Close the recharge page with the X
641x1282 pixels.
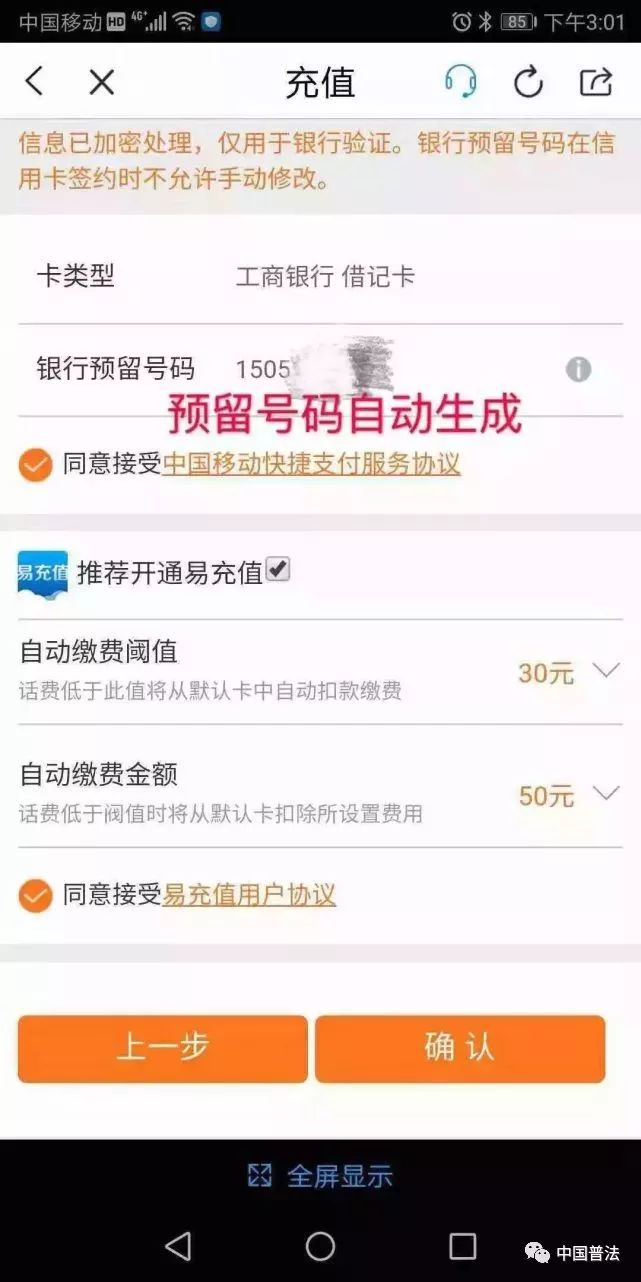[102, 82]
